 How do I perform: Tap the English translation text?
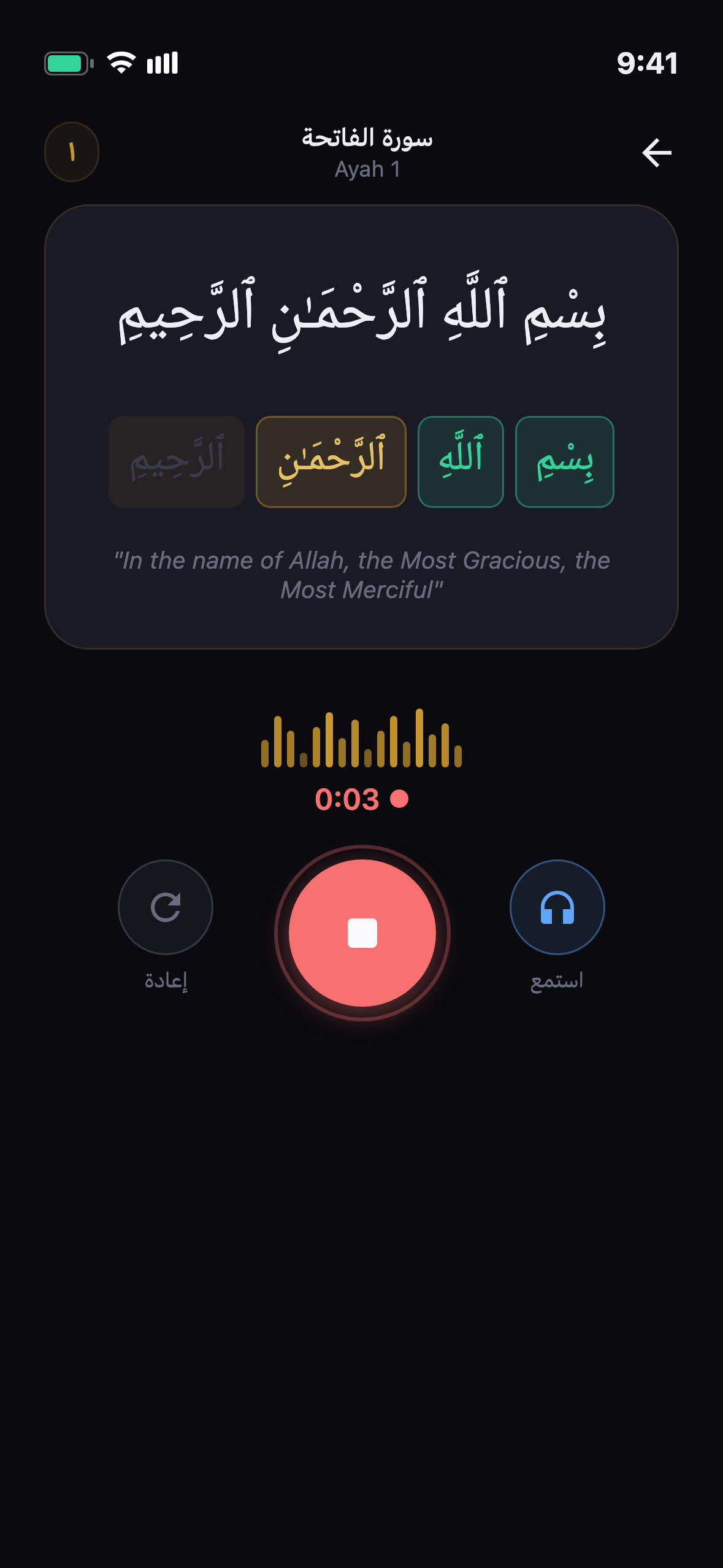[x=361, y=575]
